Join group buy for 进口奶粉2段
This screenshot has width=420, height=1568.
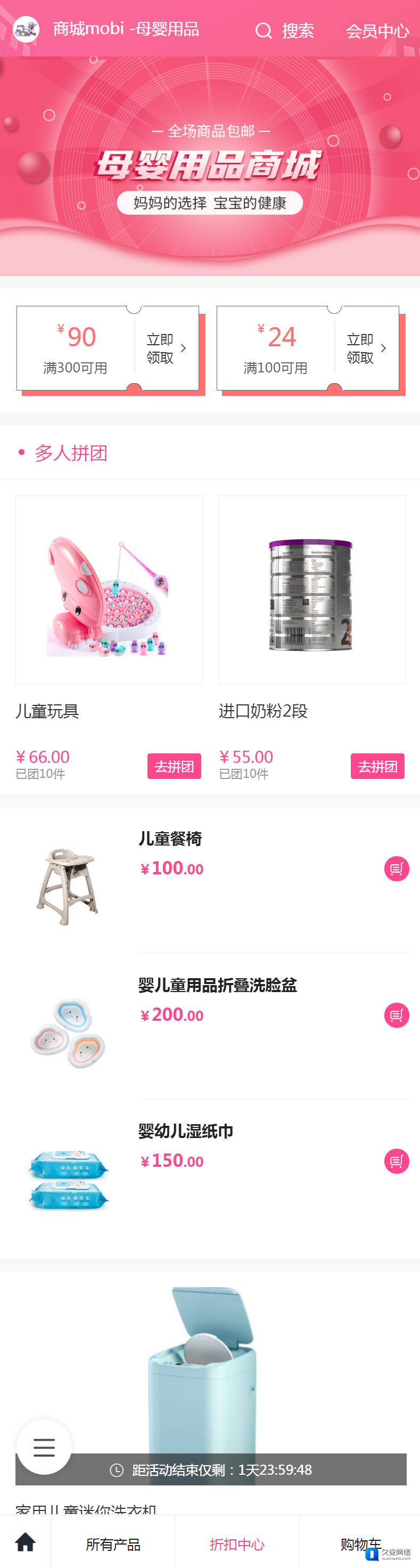point(377,766)
